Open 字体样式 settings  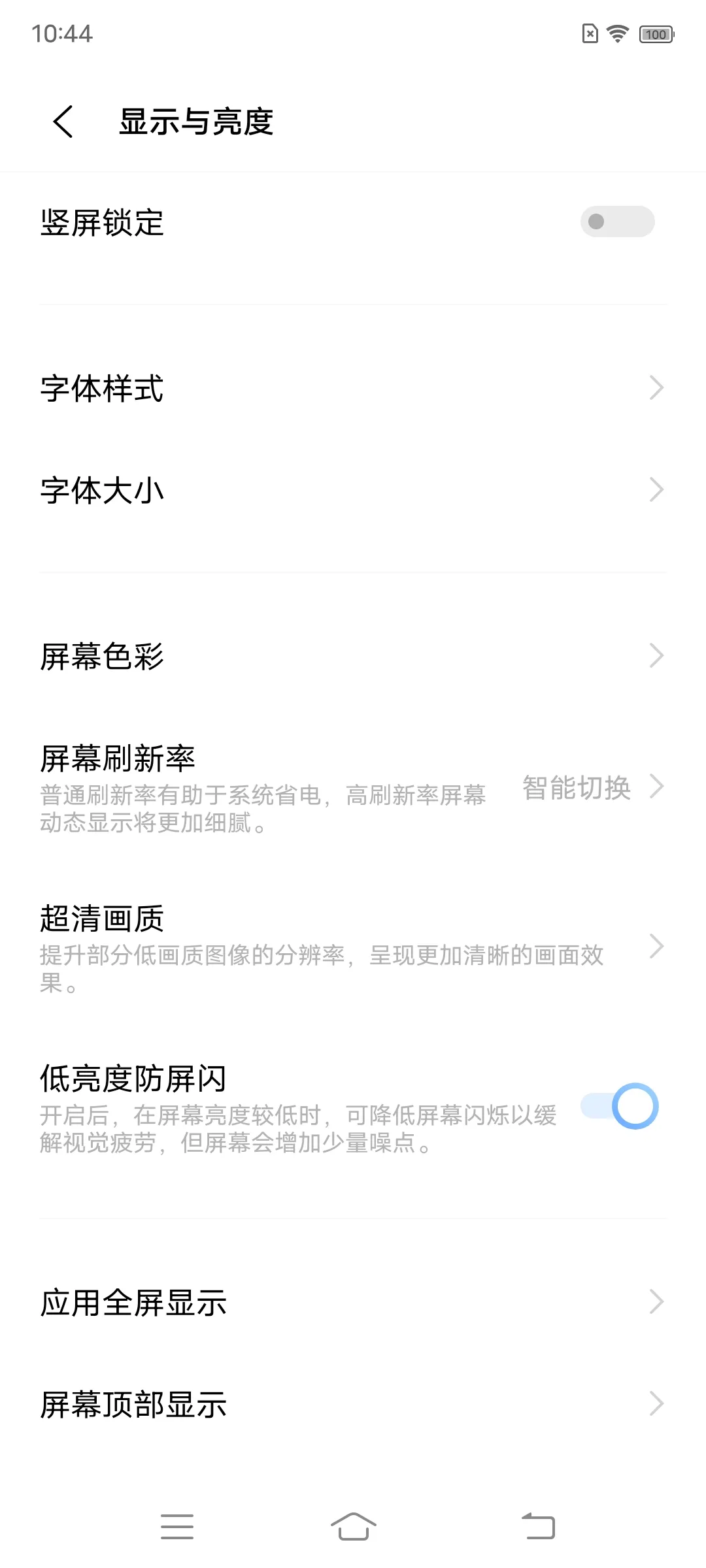353,388
